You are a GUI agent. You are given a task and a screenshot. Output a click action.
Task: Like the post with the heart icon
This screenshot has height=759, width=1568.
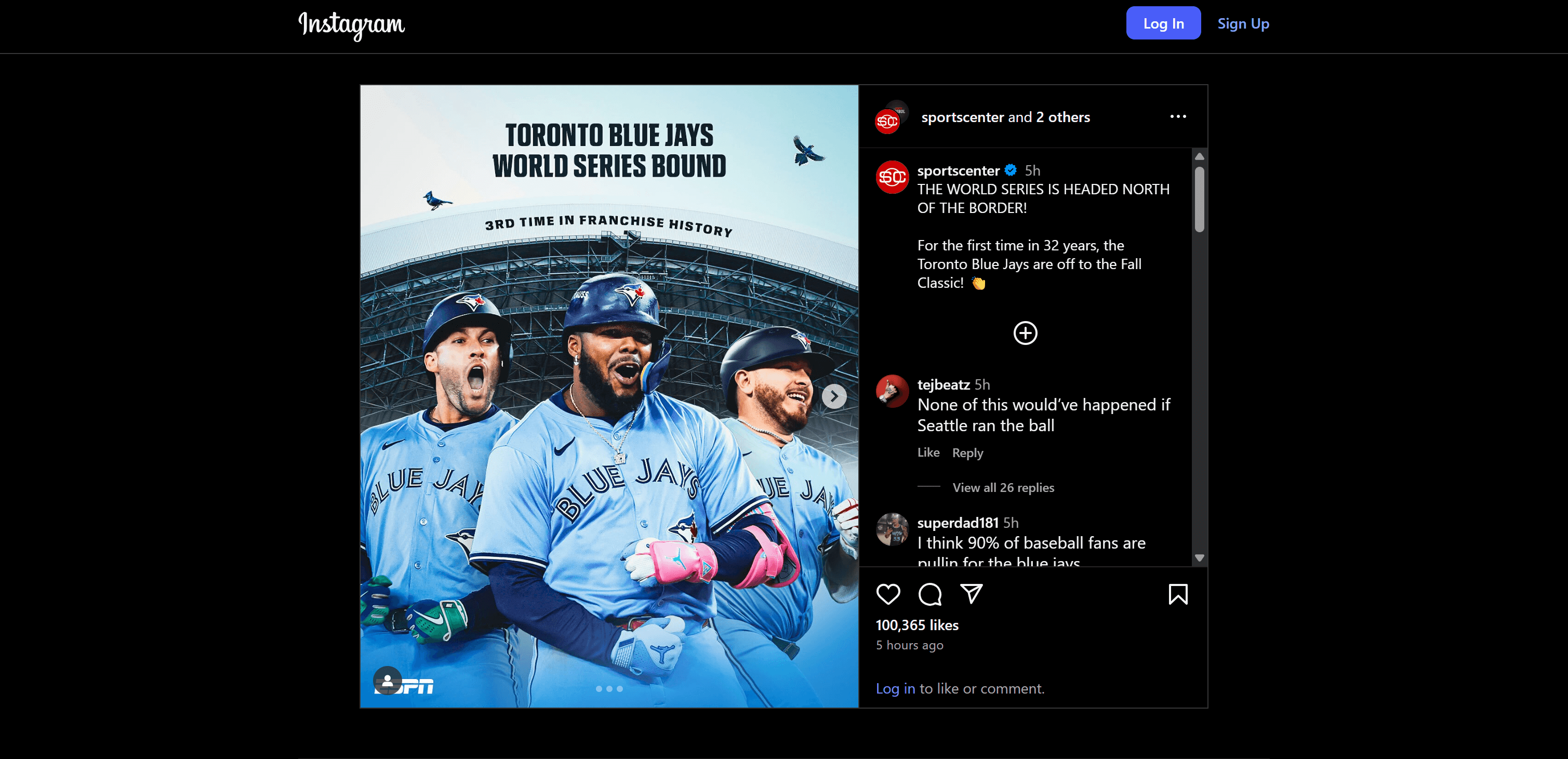pos(887,594)
